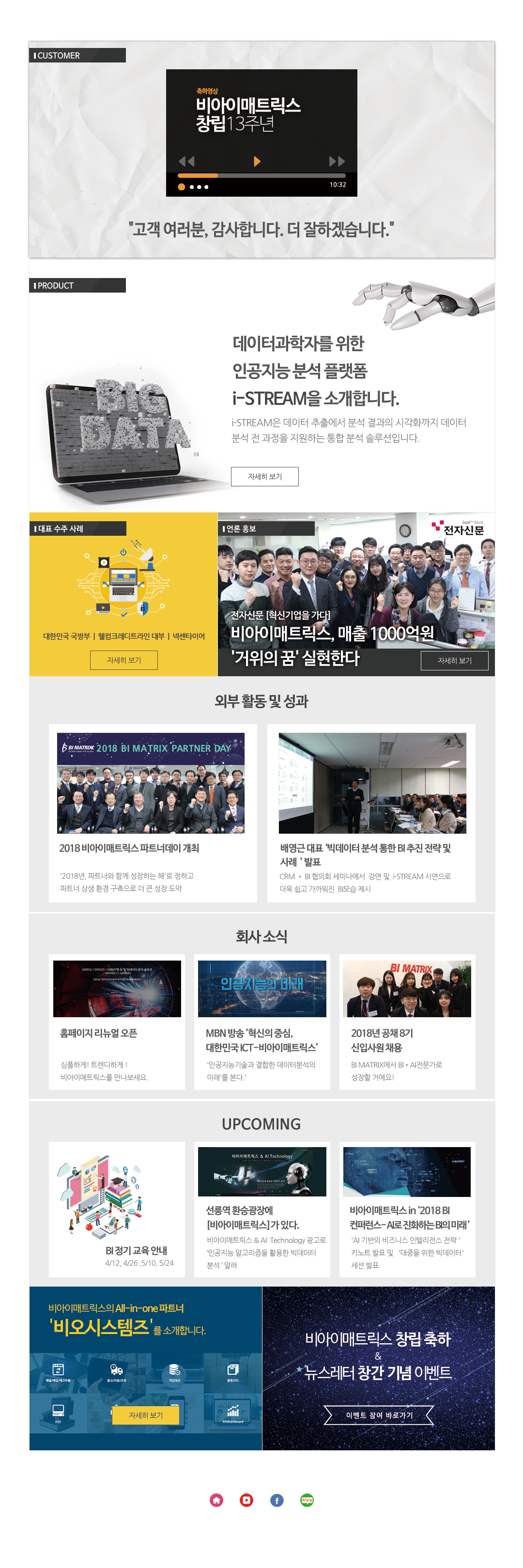Open the BI 정기 교육 안내 card
Image resolution: width=523 pixels, height=1568 pixels.
tap(116, 1208)
